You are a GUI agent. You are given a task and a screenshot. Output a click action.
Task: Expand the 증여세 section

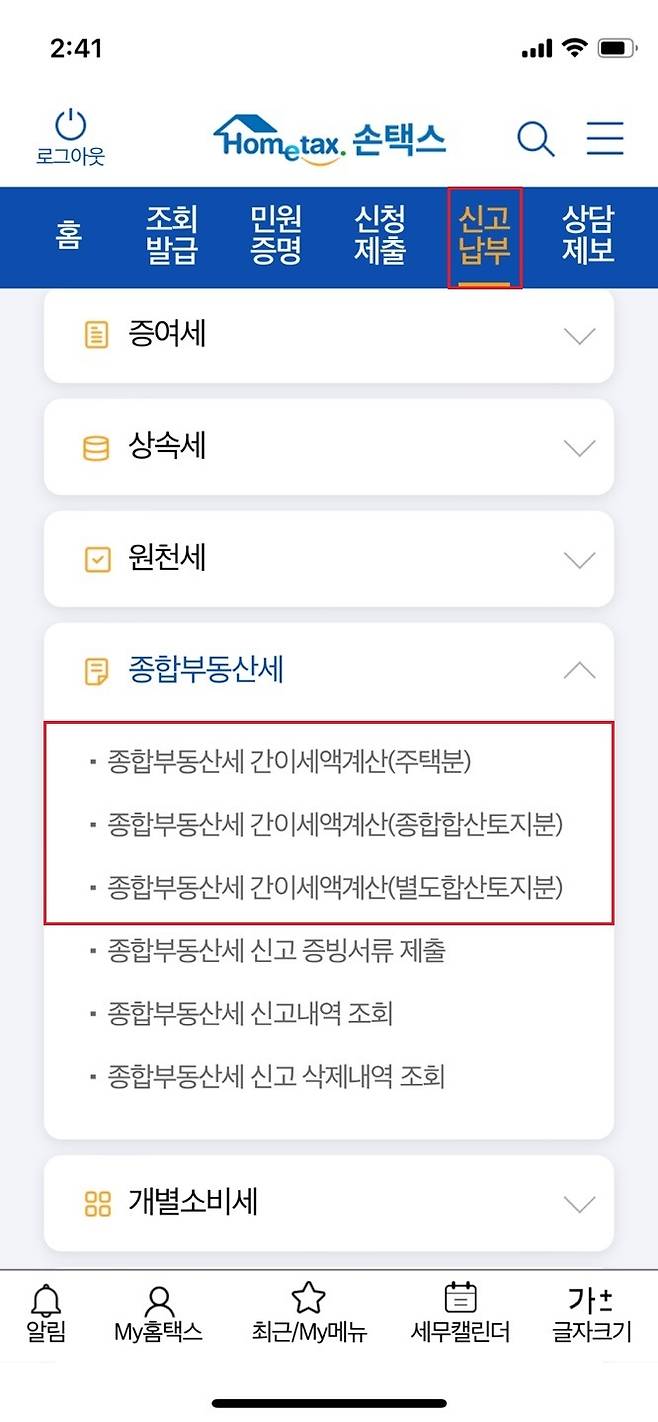pyautogui.click(x=328, y=335)
